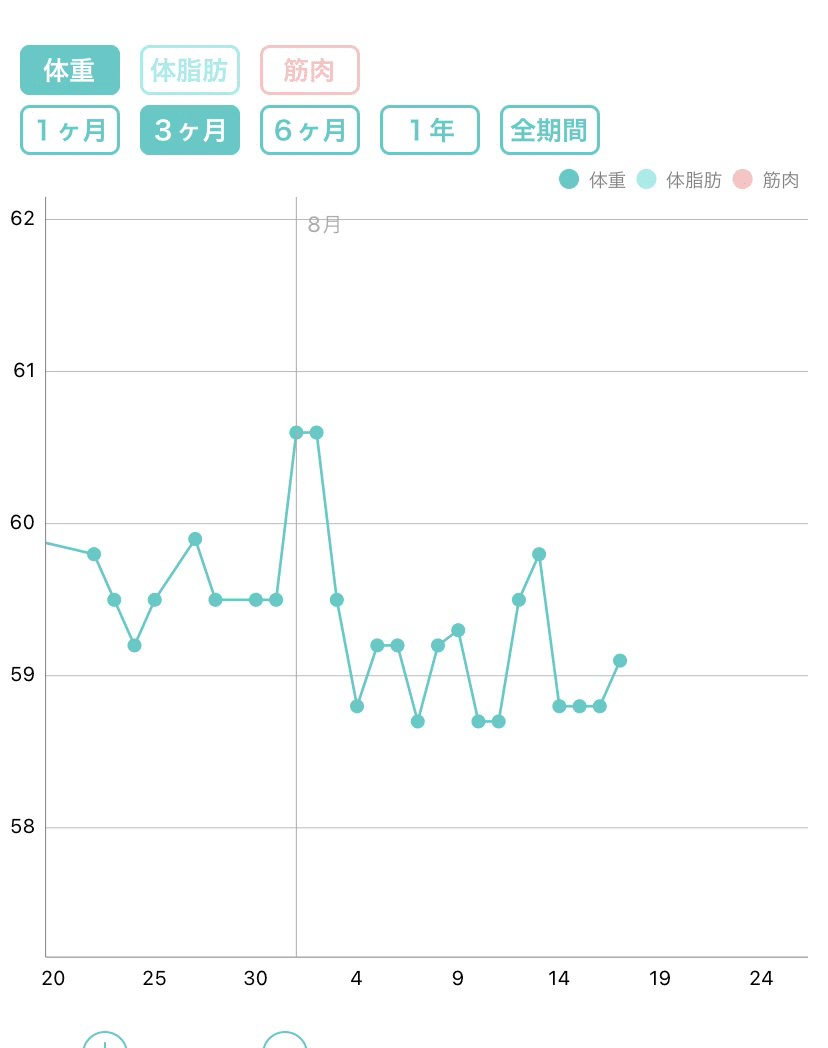Change period to 6ヶ月
The height and width of the screenshot is (1048, 828).
(x=310, y=130)
